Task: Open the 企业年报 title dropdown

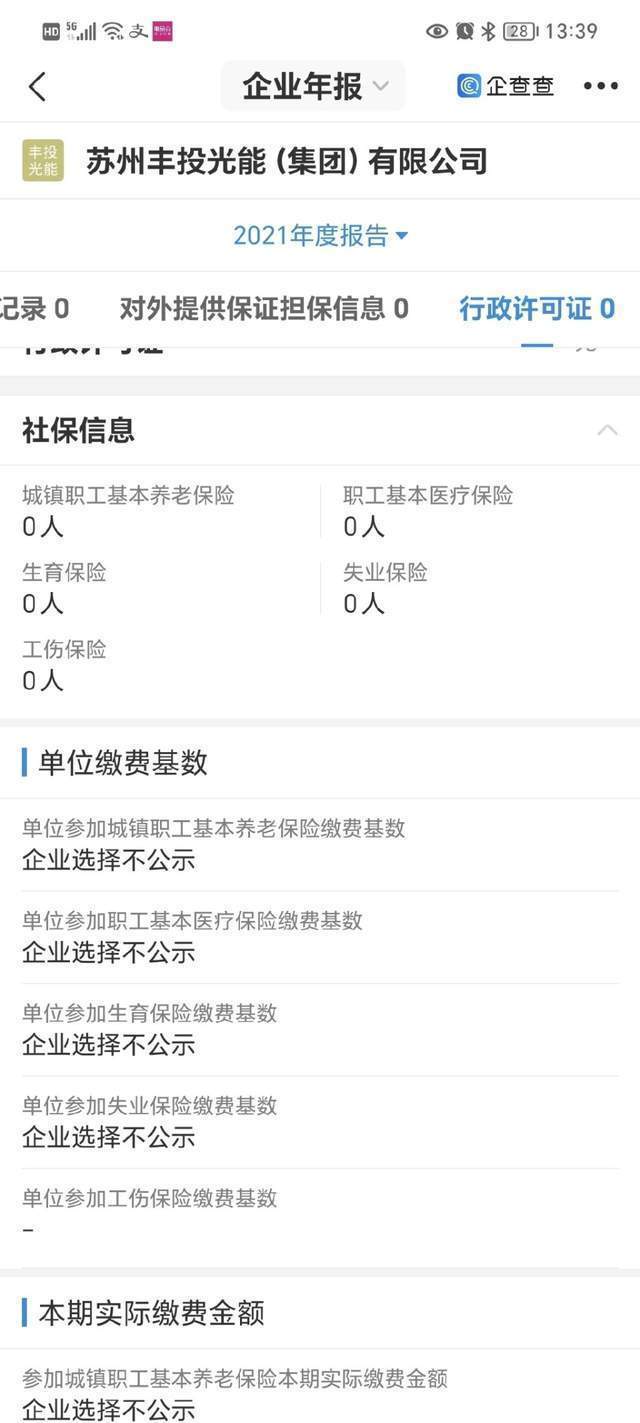Action: point(313,87)
